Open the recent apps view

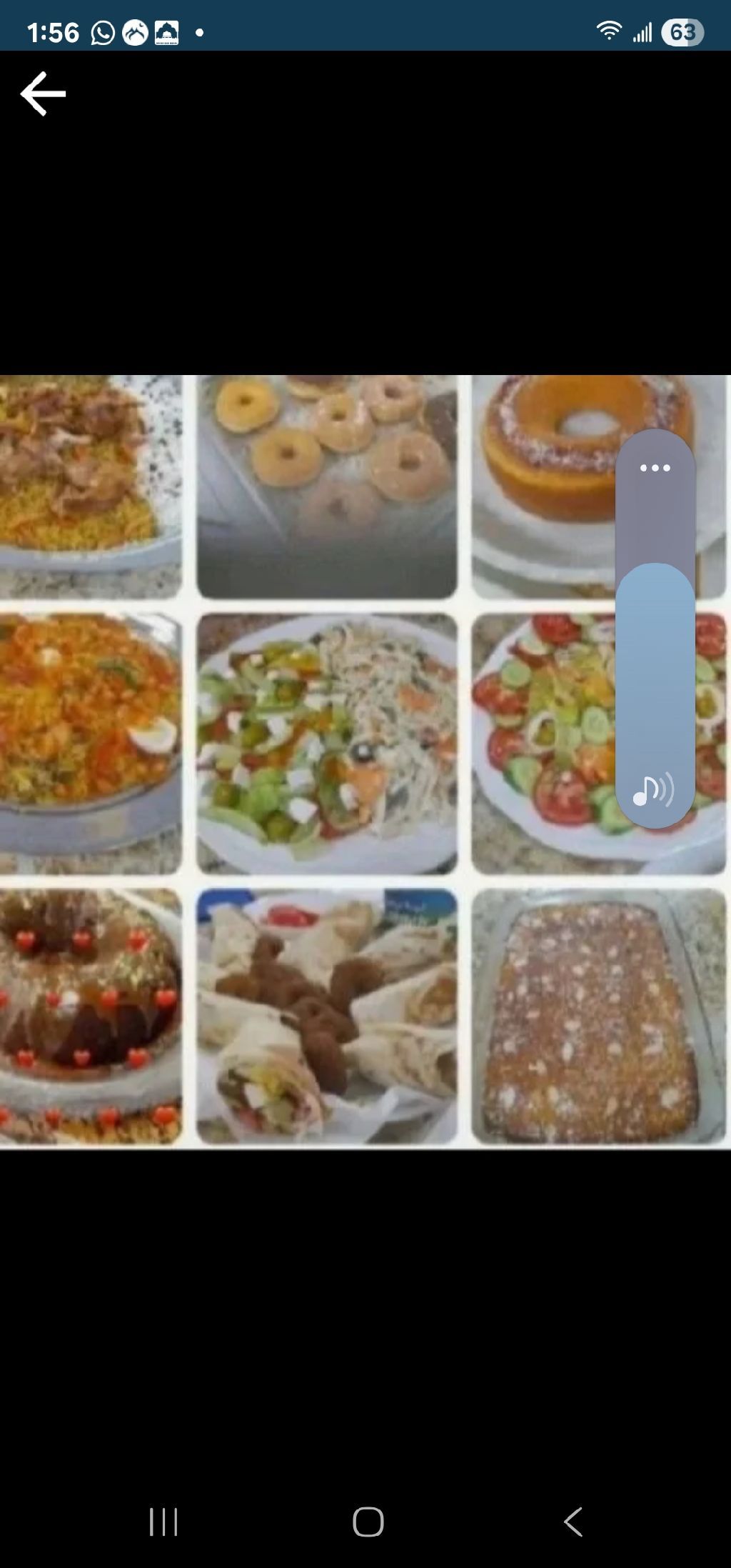[x=163, y=1522]
